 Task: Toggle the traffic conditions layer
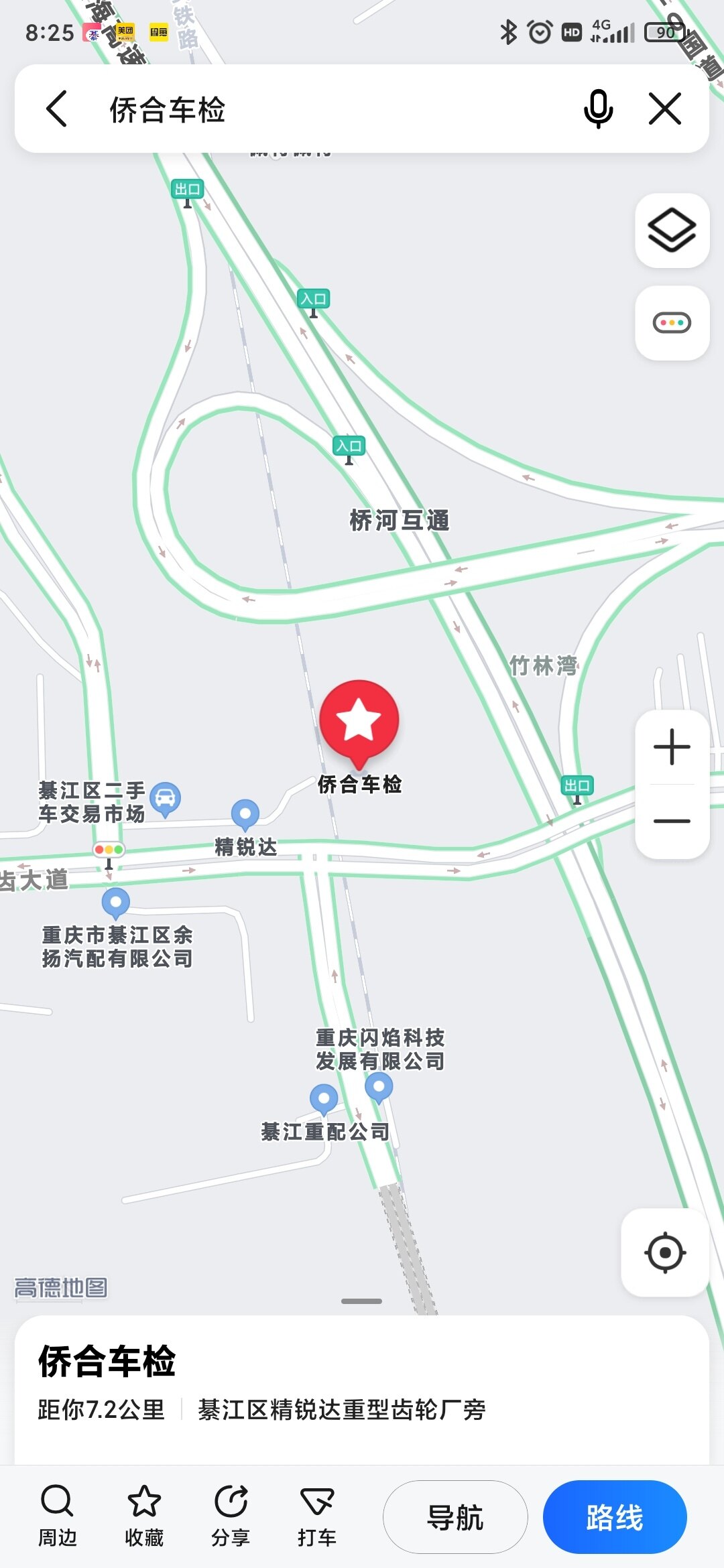[x=672, y=323]
